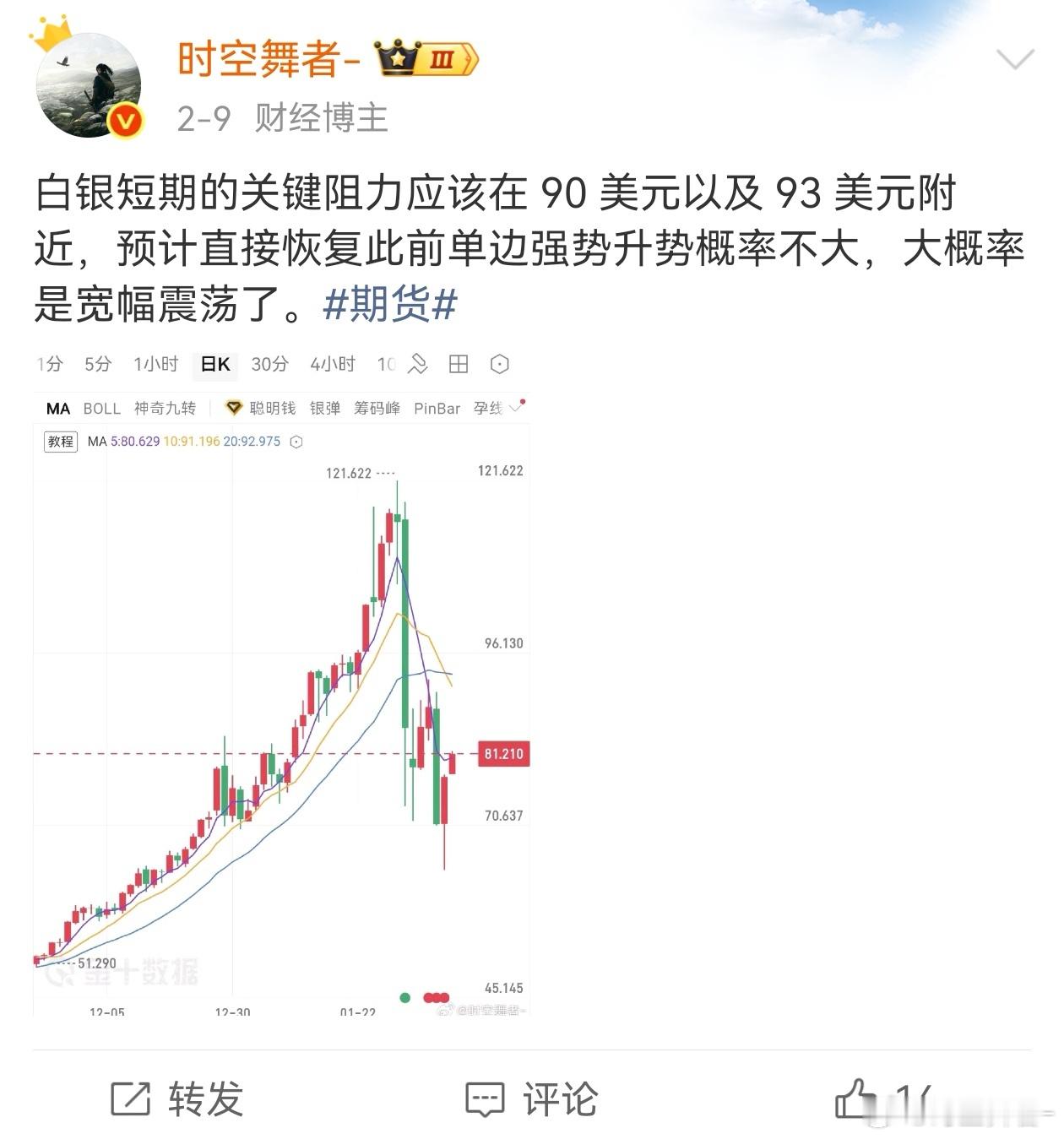Select the drawing tools icon in chart toolbar
The height and width of the screenshot is (1139, 1064).
coord(417,364)
